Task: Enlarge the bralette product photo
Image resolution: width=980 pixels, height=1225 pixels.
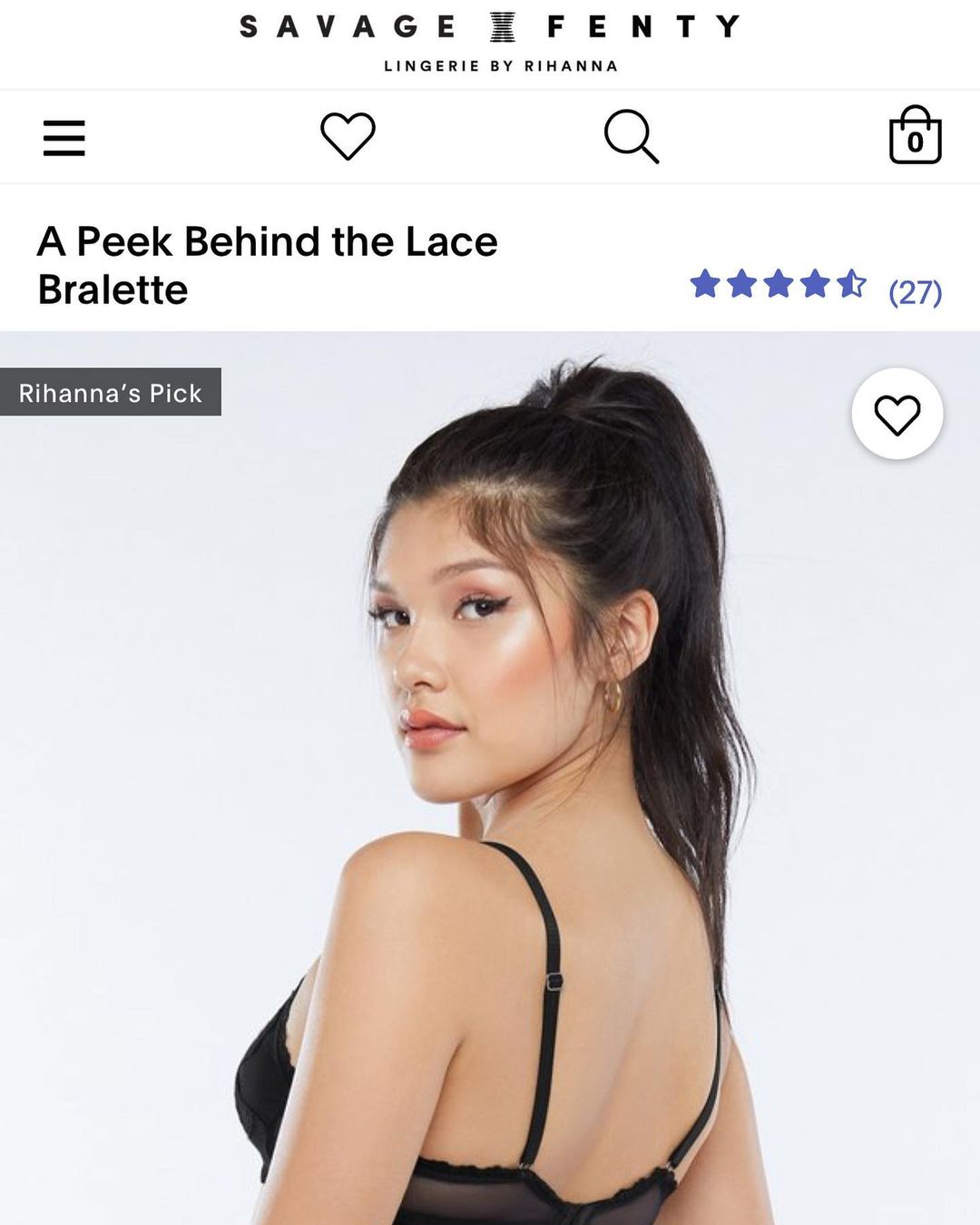Action: point(490,779)
